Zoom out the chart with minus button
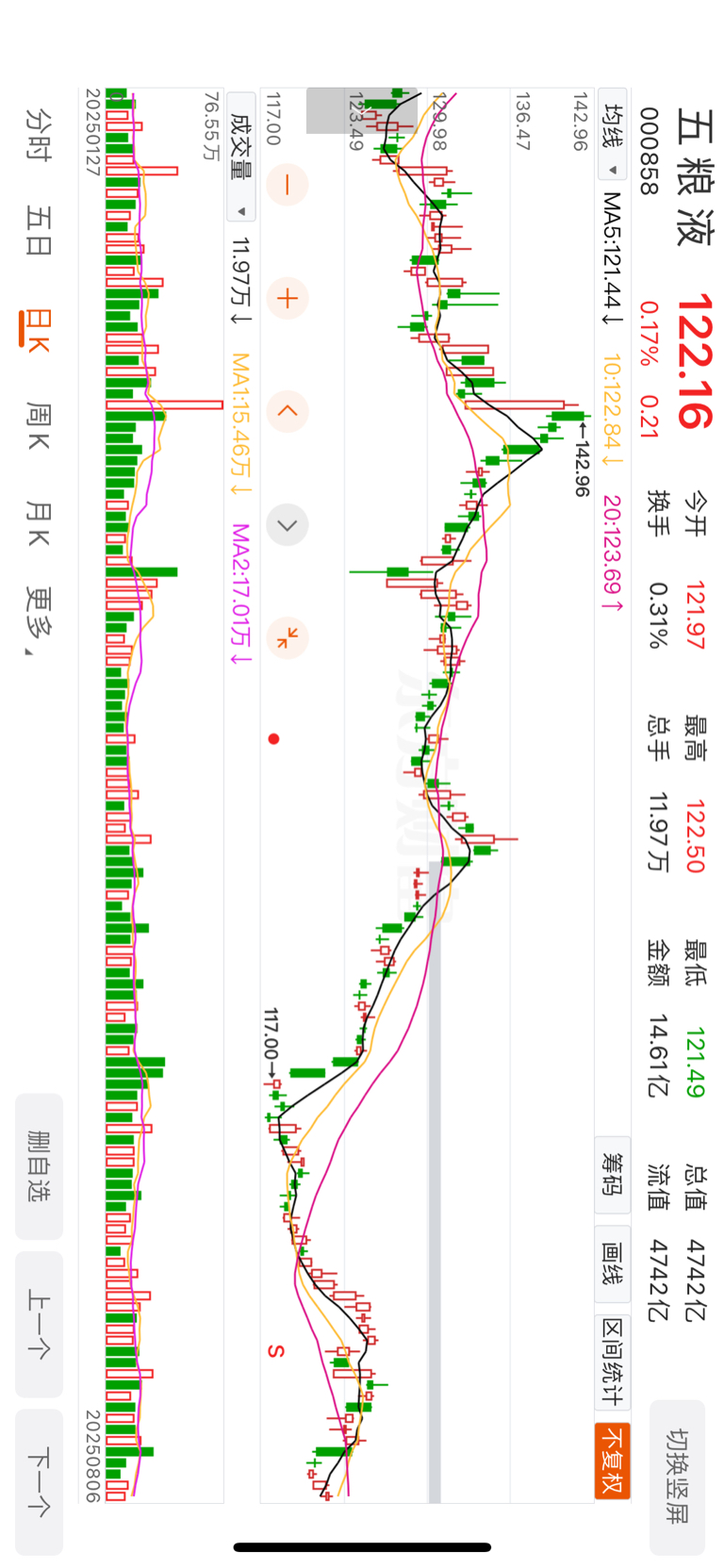Image resolution: width=724 pixels, height=1568 pixels. coord(288,184)
